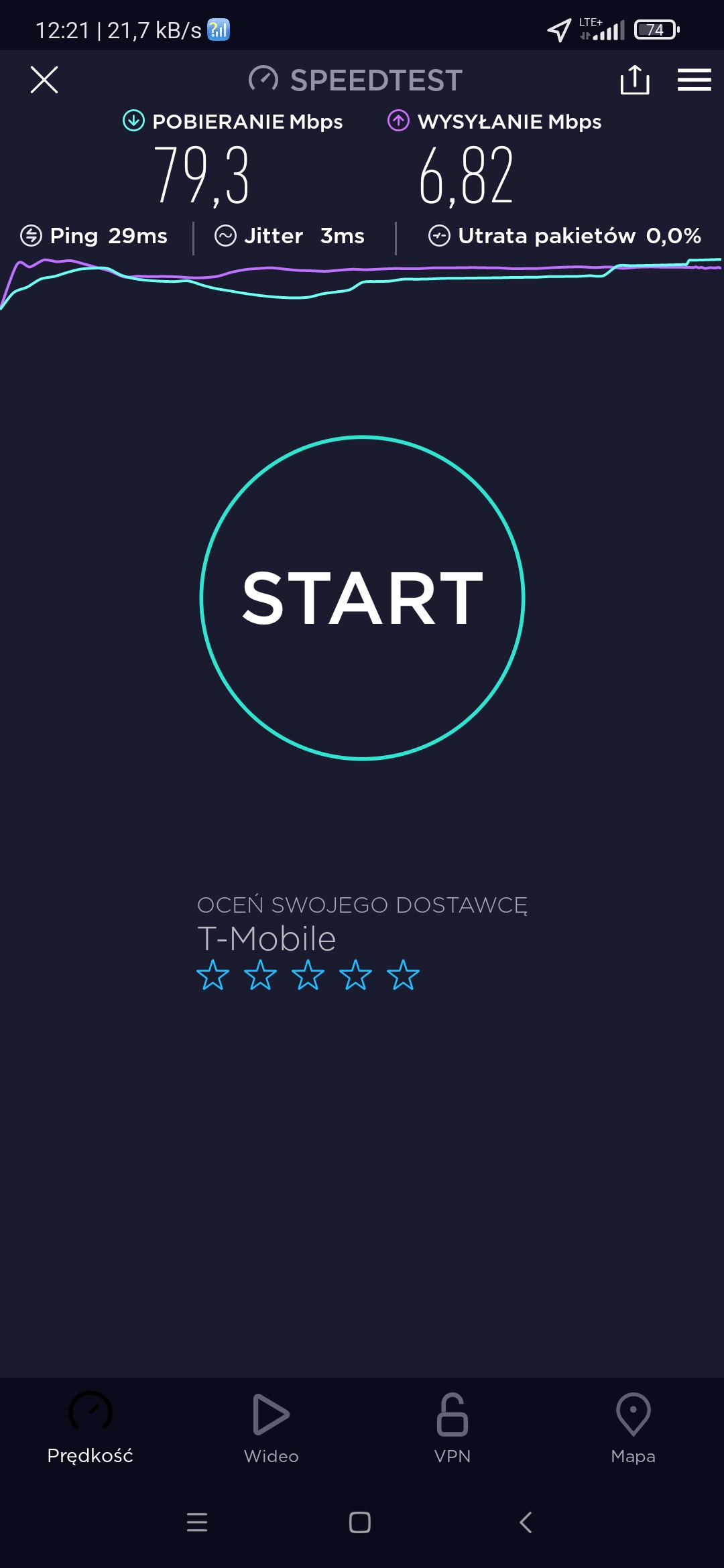724x1568 pixels.
Task: Rate T-Mobile five stars
Action: click(404, 975)
